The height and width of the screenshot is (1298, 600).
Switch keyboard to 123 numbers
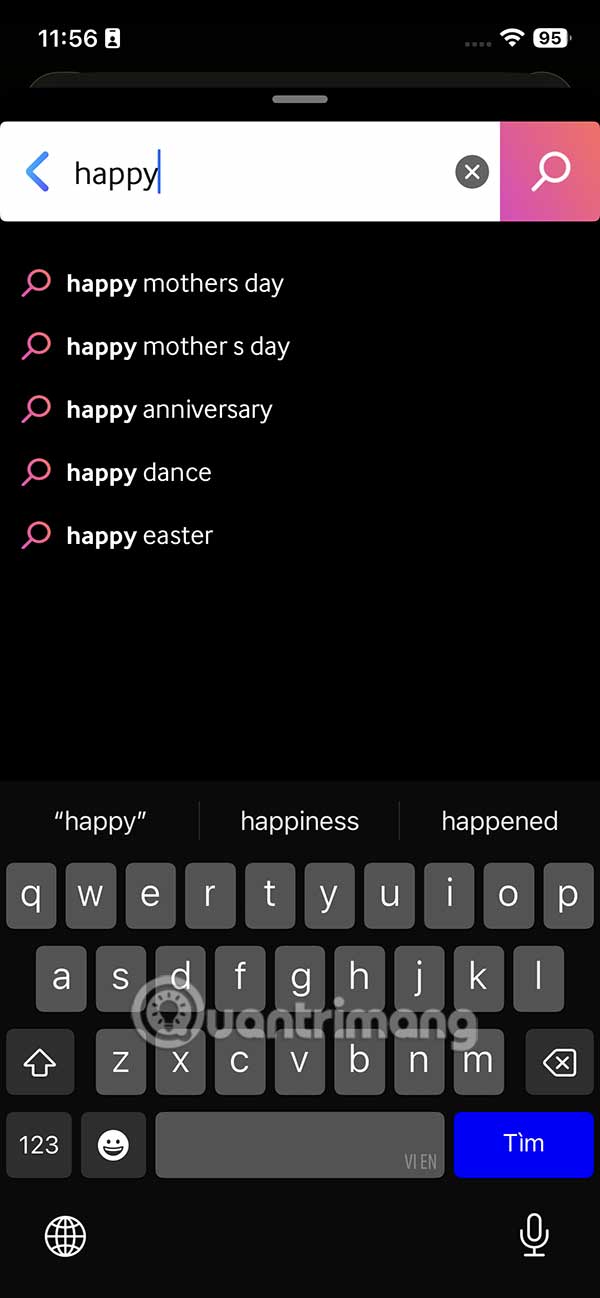[x=39, y=1144]
